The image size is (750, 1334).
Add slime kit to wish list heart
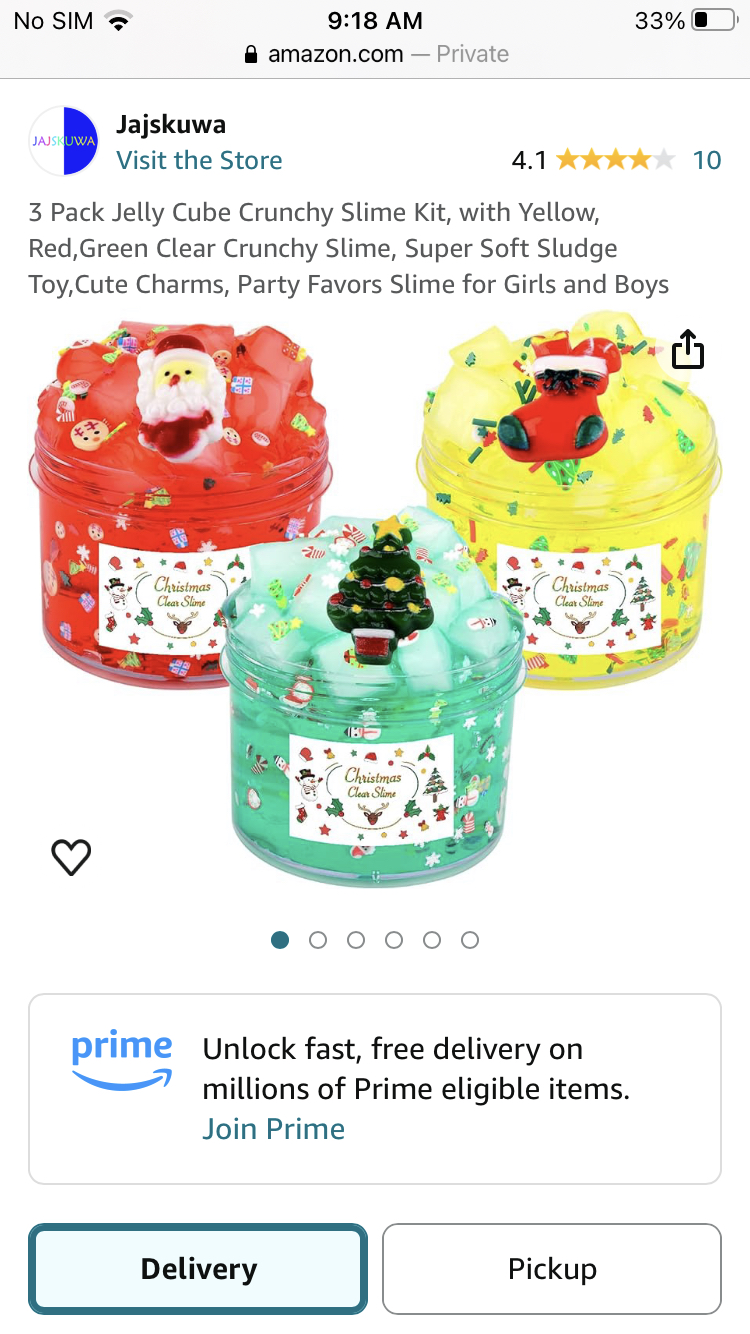(71, 857)
